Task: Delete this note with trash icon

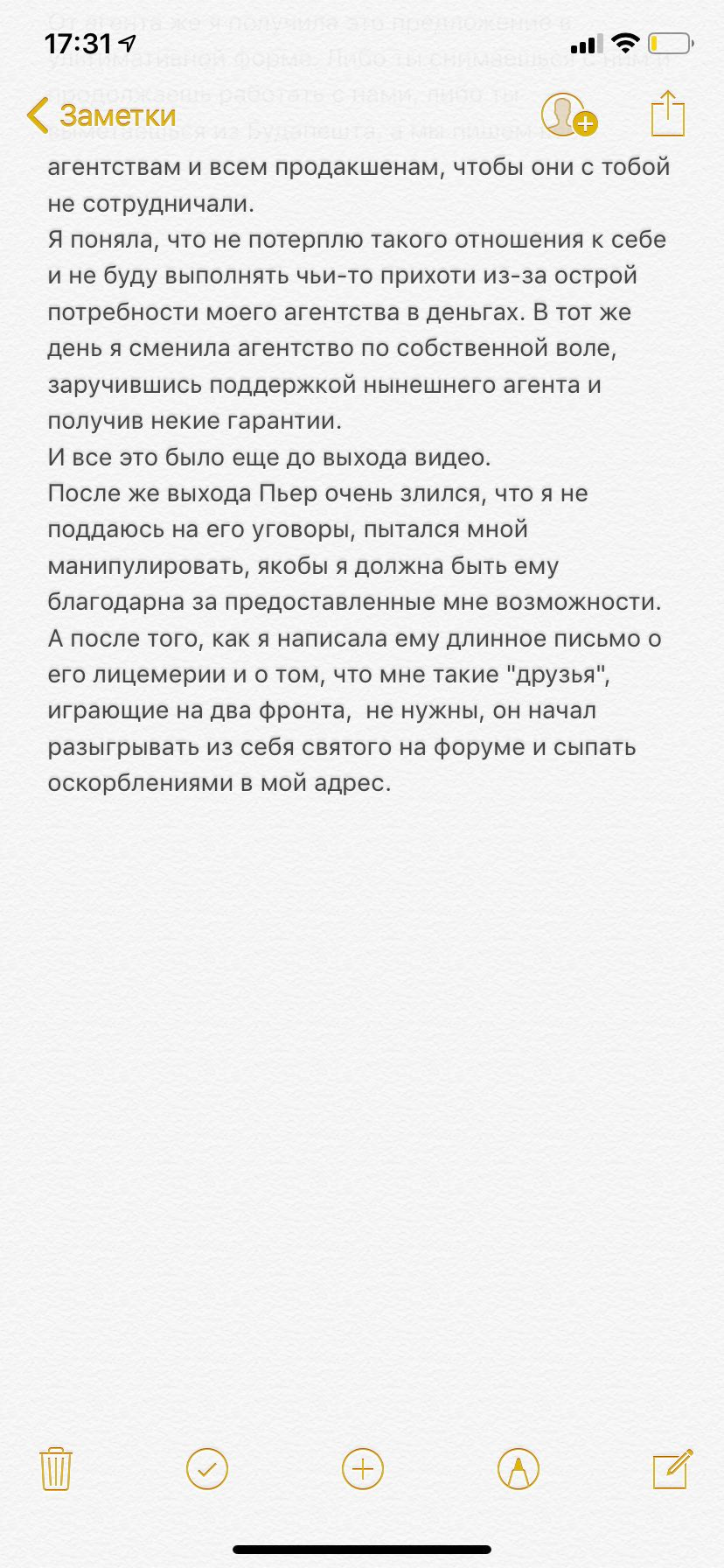Action: tap(56, 1469)
